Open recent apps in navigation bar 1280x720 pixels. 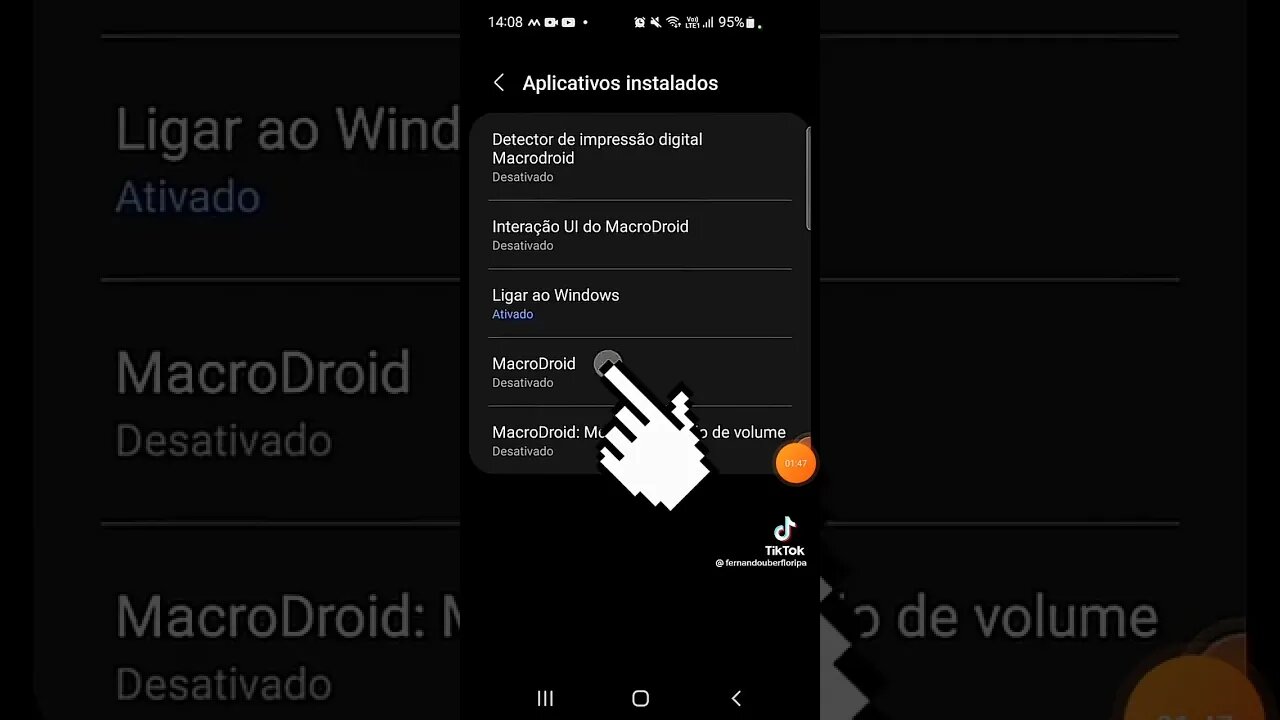(545, 699)
